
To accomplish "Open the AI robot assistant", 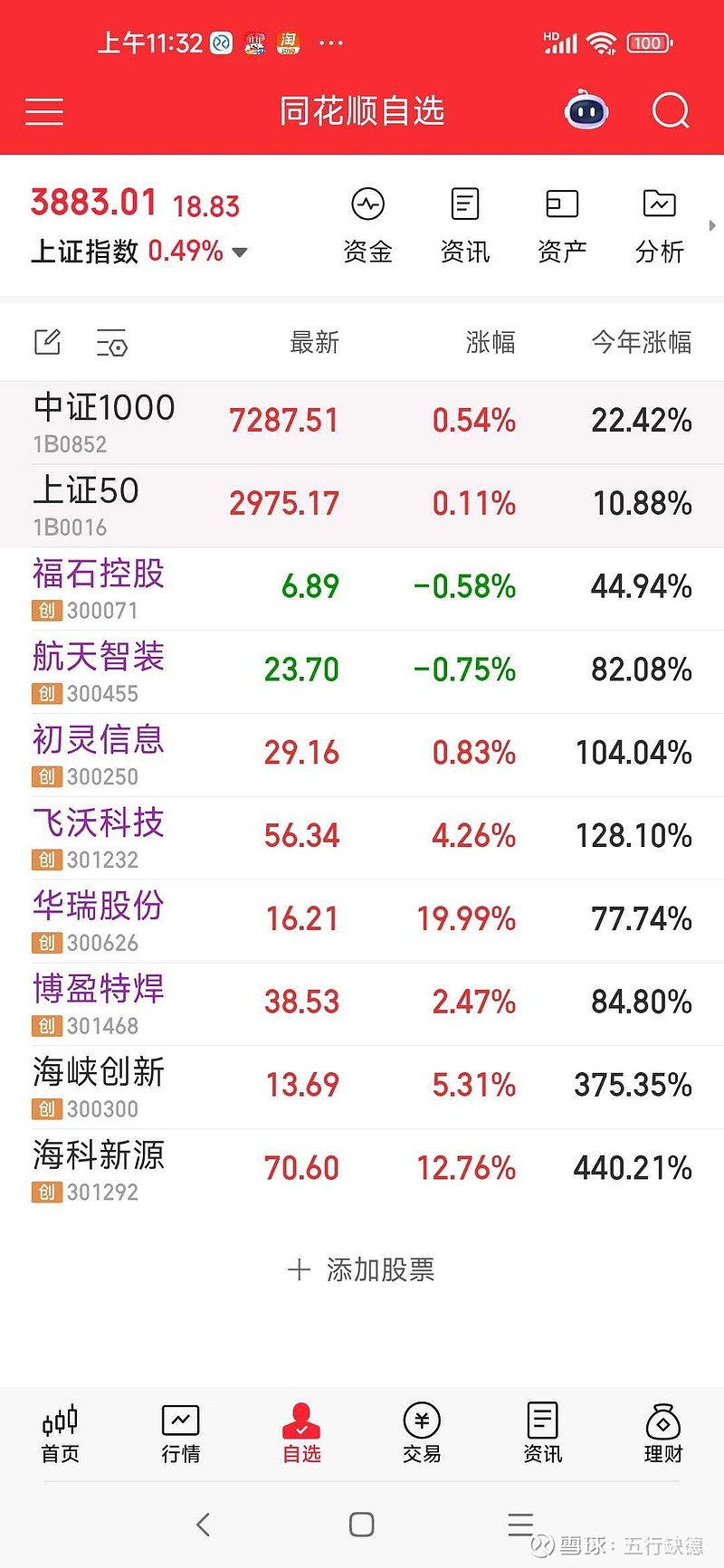I will pos(586,110).
